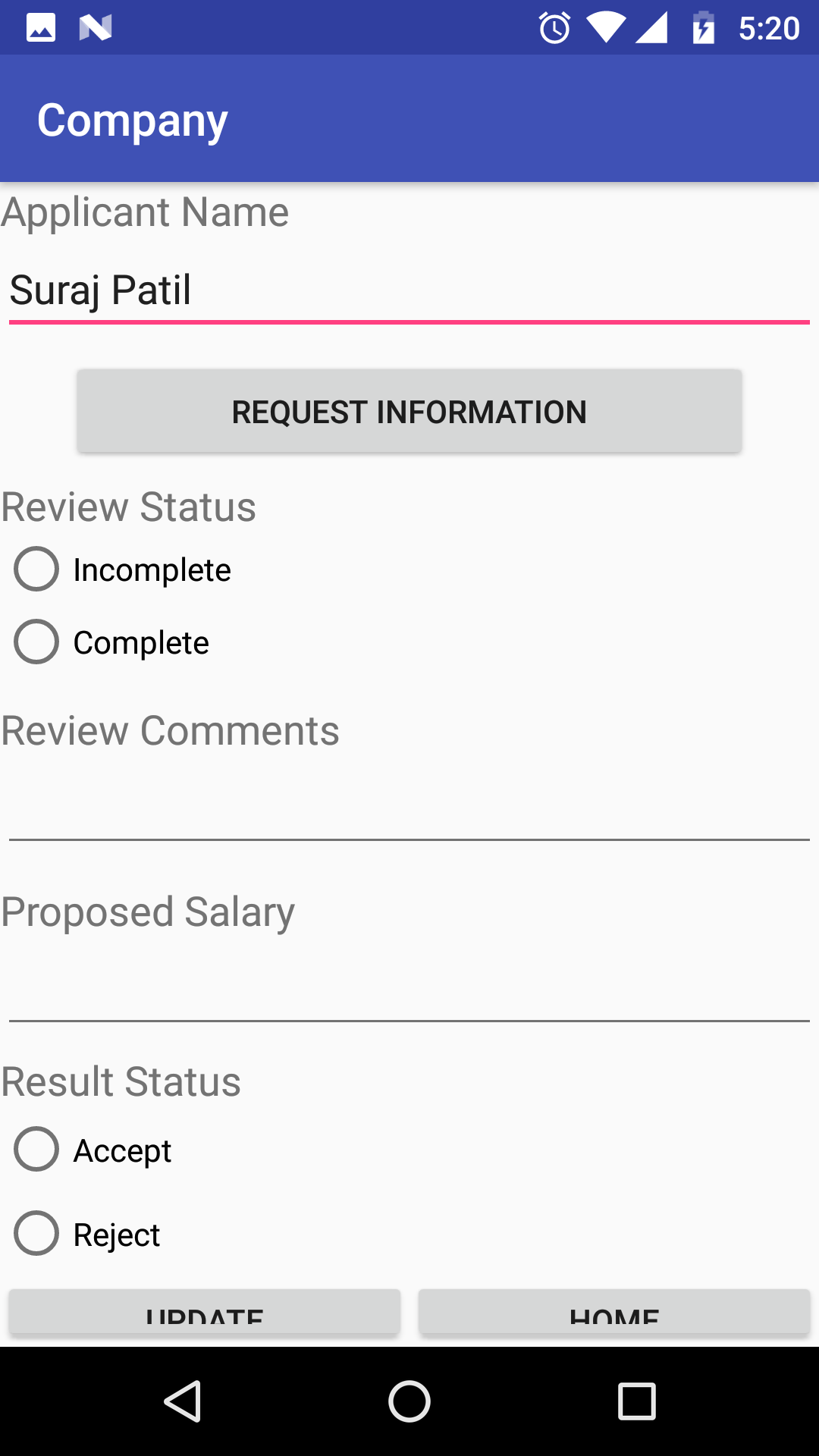This screenshot has height=1456, width=819.
Task: Go back using the system back button
Action: (182, 1401)
